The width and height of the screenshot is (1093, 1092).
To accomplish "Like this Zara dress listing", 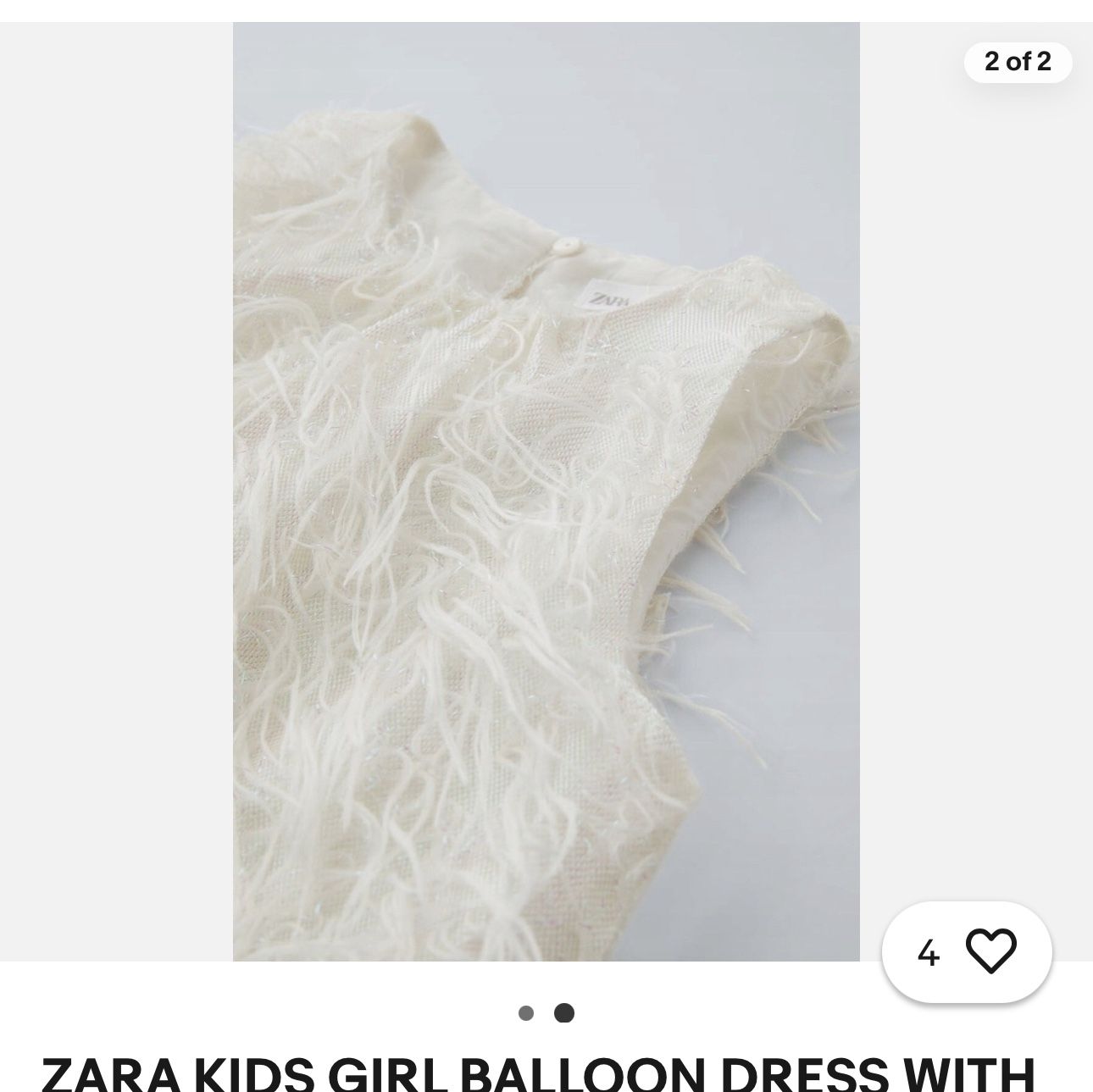I will click(990, 951).
